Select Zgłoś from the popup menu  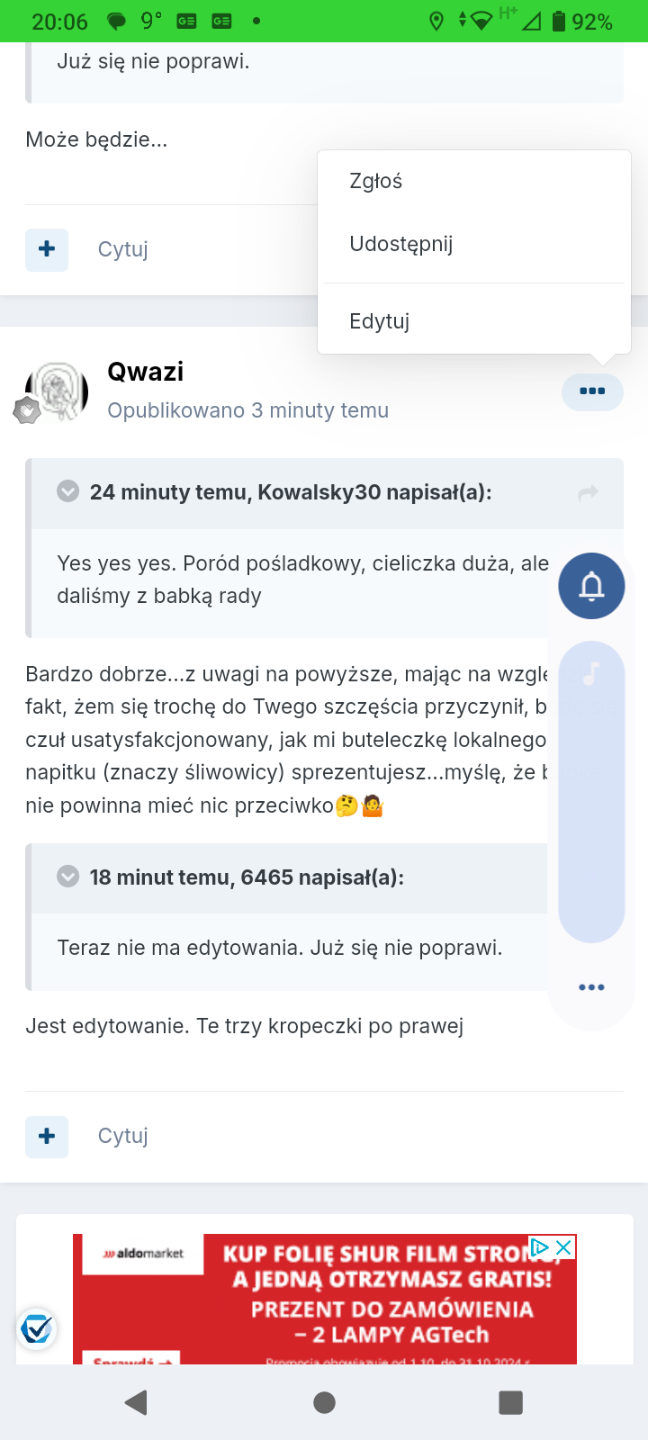(x=376, y=181)
